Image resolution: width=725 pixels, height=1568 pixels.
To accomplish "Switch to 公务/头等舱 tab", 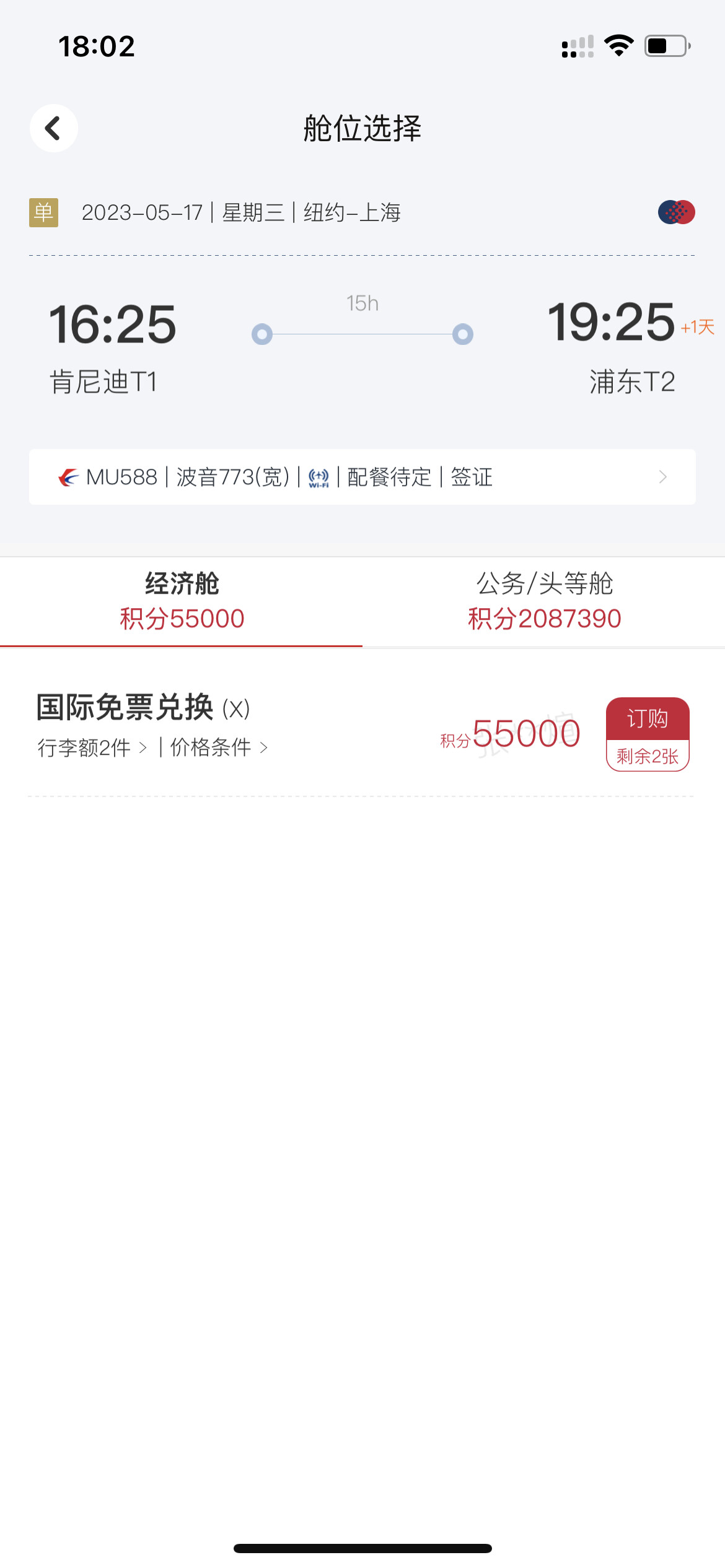I will click(544, 601).
